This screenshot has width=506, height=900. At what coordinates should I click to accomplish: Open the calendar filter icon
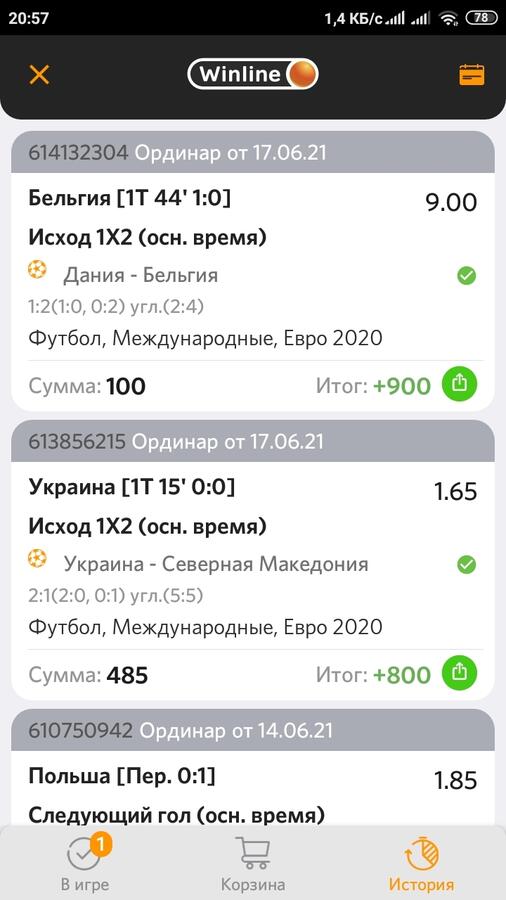(x=472, y=75)
